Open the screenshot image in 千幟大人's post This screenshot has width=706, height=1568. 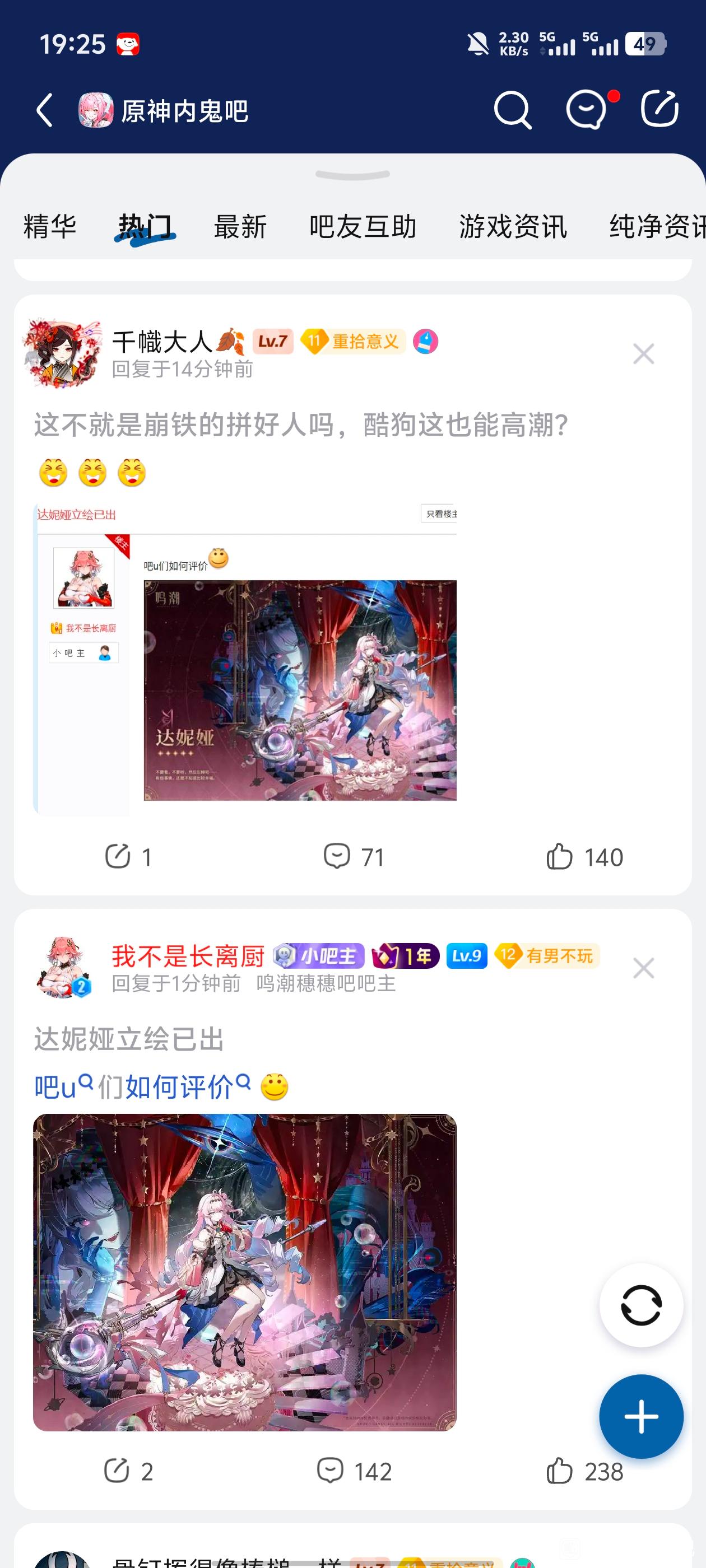245,659
